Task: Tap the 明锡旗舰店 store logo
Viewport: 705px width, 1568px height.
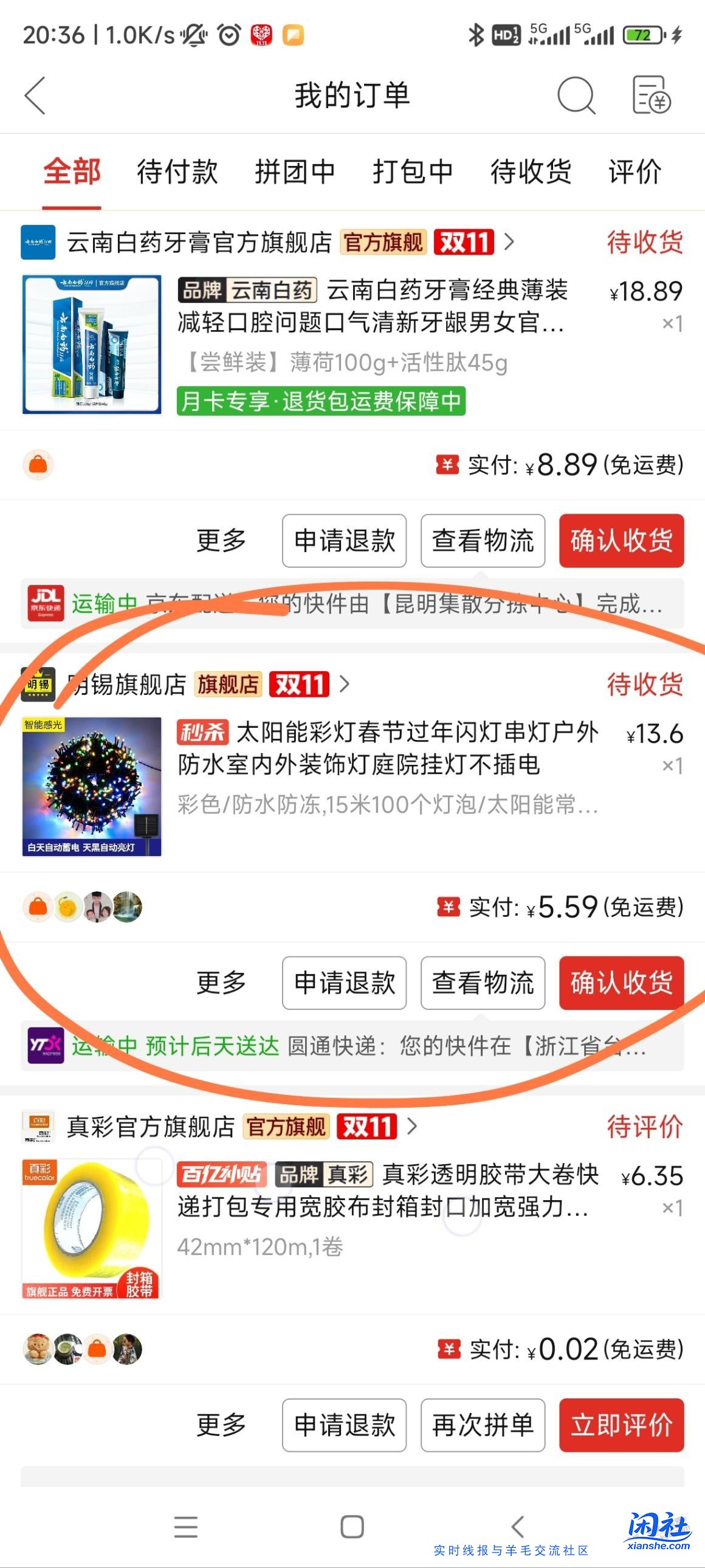Action: coord(37,685)
